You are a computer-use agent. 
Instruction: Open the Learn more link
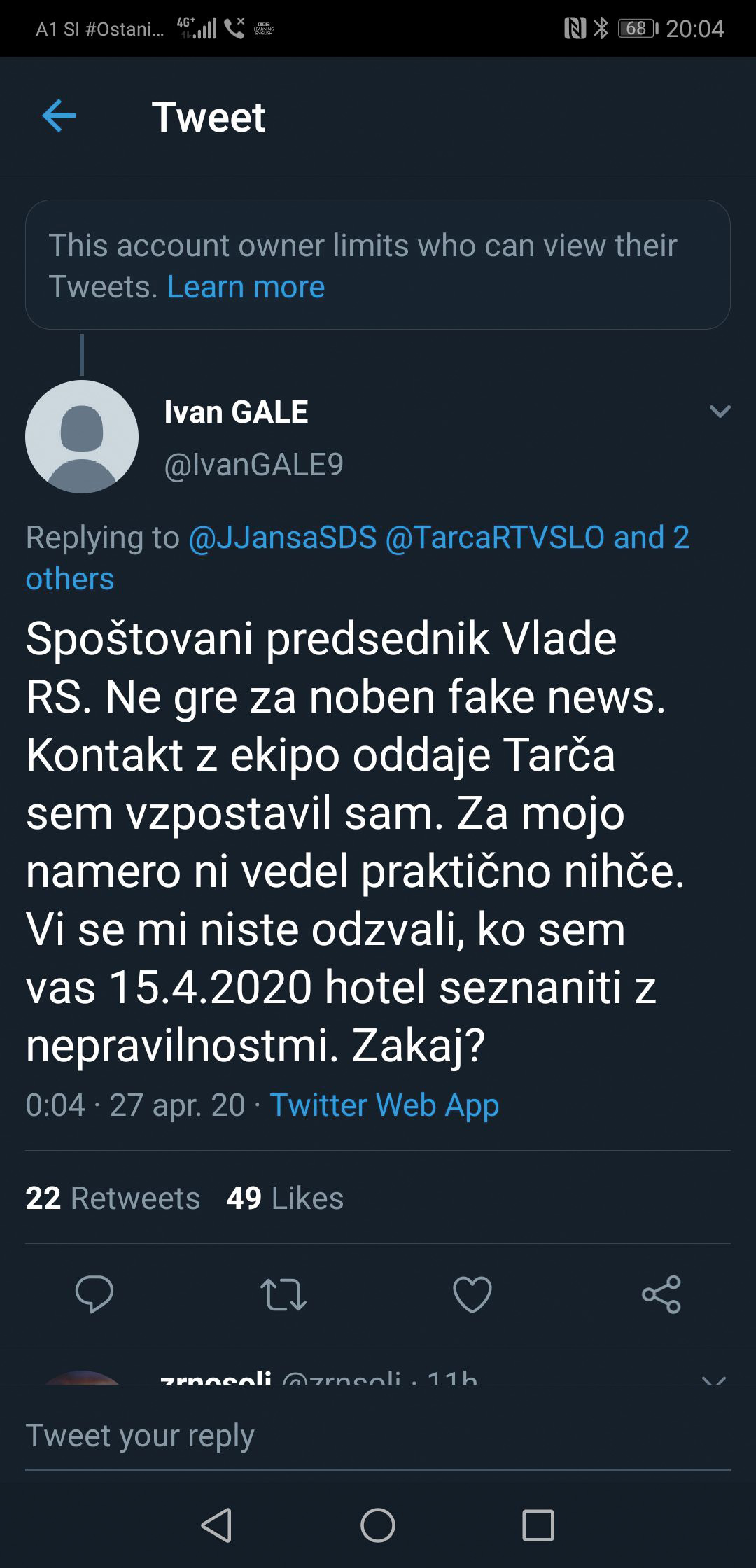click(x=246, y=287)
